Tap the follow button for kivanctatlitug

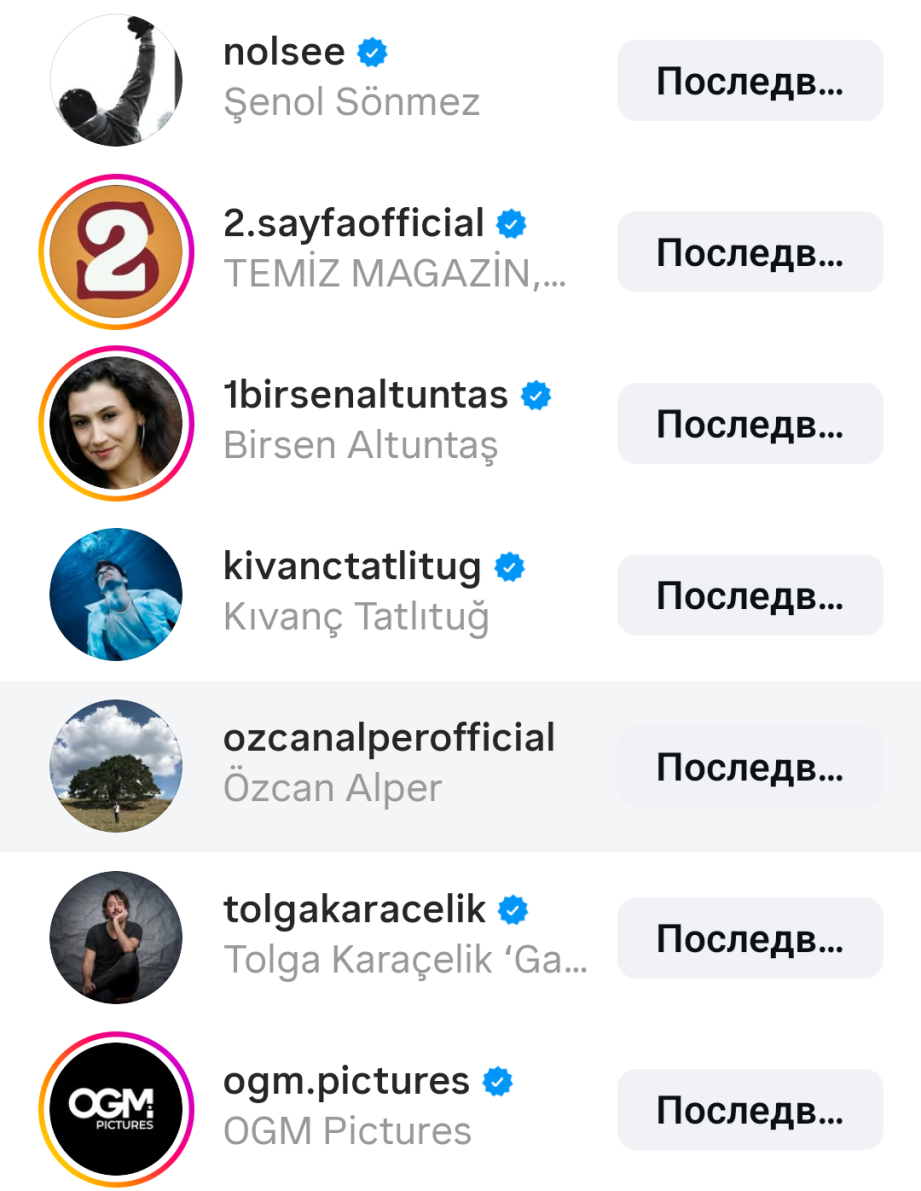tap(750, 595)
